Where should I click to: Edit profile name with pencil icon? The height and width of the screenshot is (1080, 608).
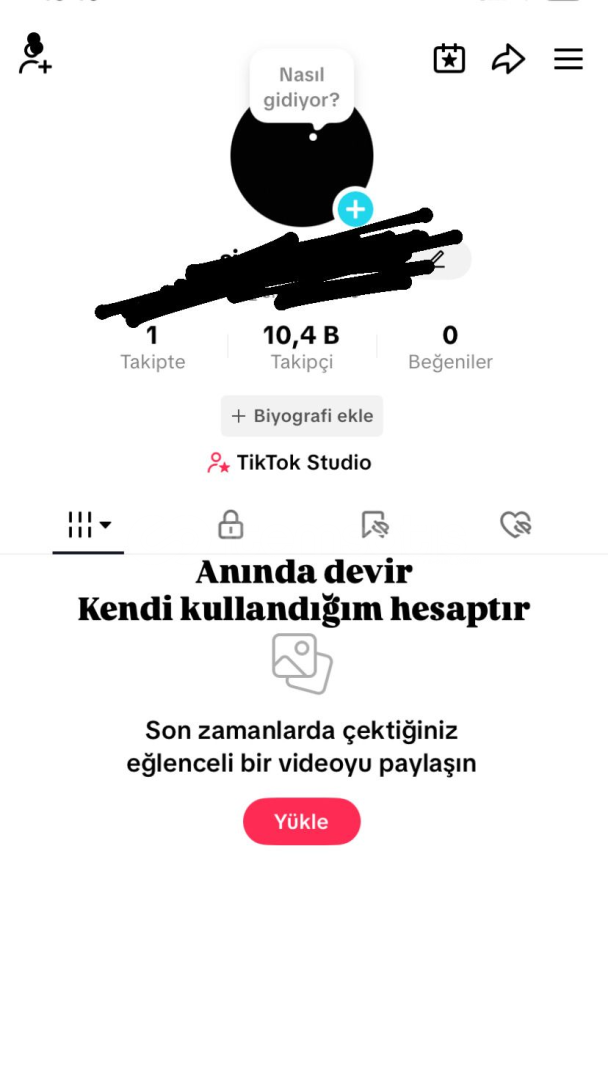pyautogui.click(x=437, y=259)
